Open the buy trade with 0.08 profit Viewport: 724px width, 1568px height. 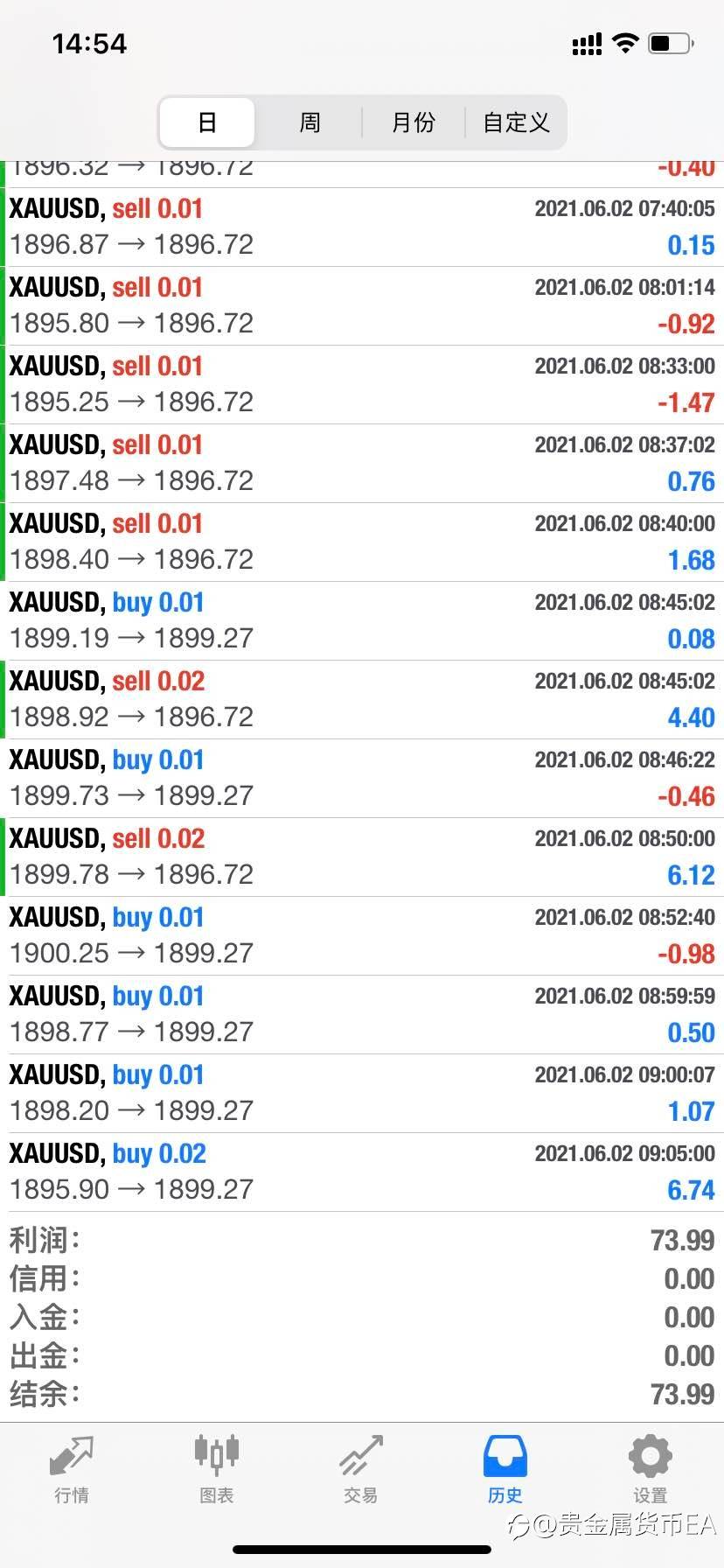(362, 621)
